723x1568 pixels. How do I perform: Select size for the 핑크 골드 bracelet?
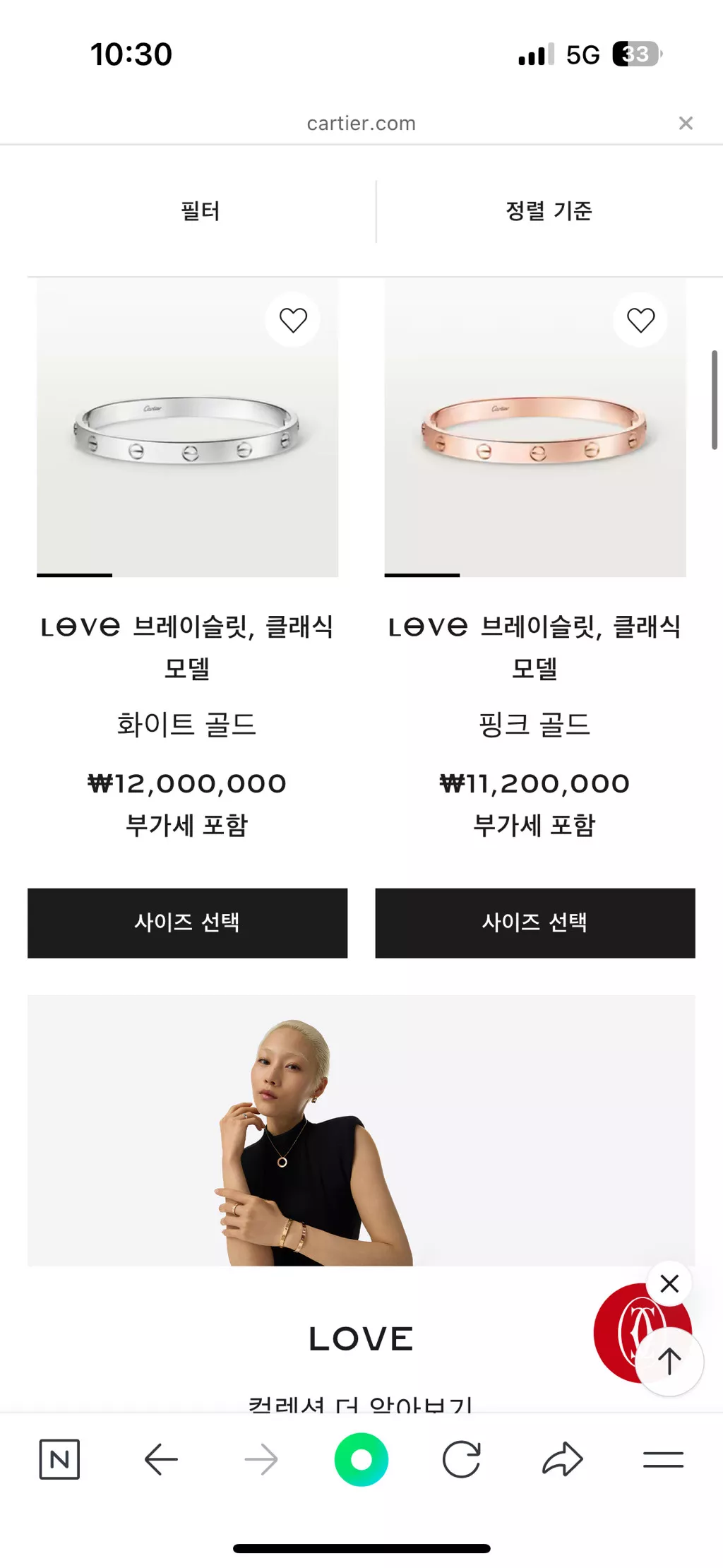pos(534,922)
